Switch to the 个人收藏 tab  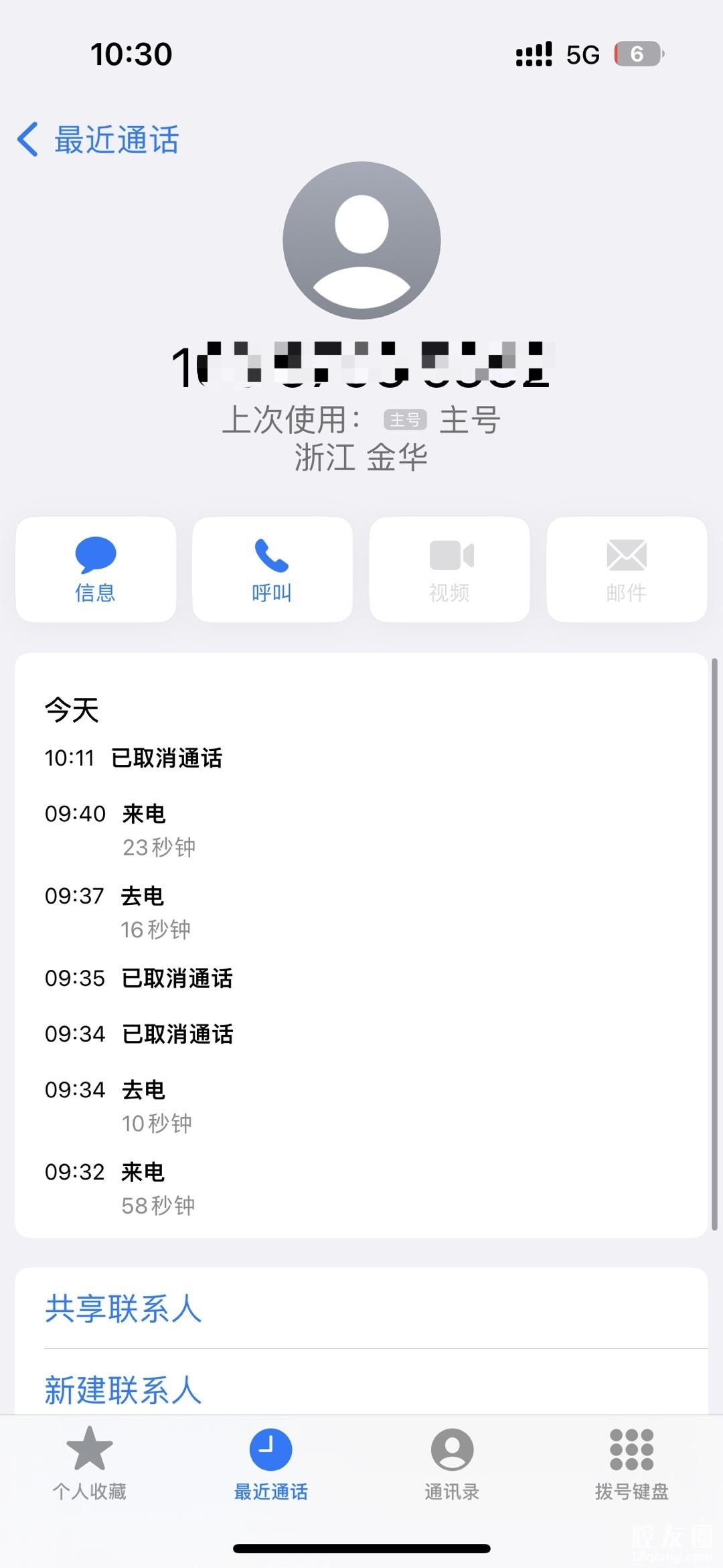(90, 1464)
